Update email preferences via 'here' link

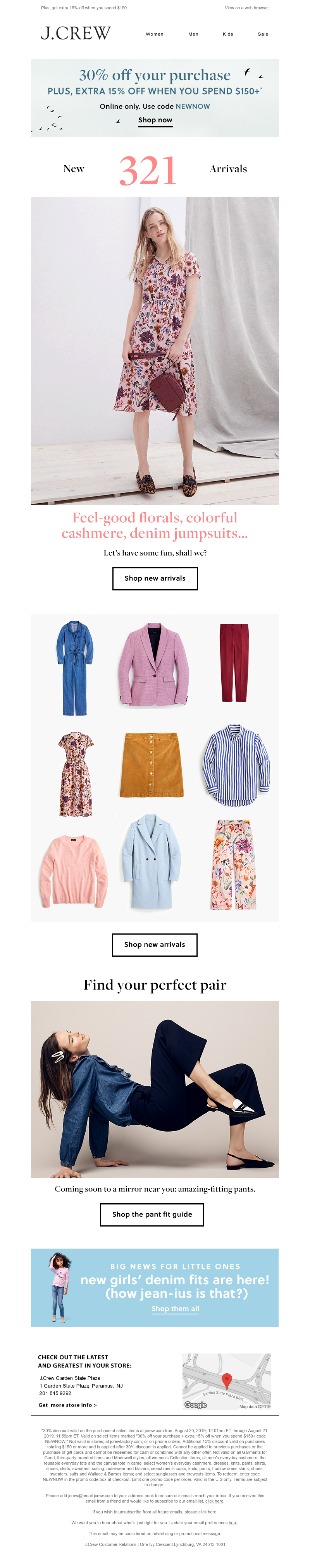pos(232,1523)
